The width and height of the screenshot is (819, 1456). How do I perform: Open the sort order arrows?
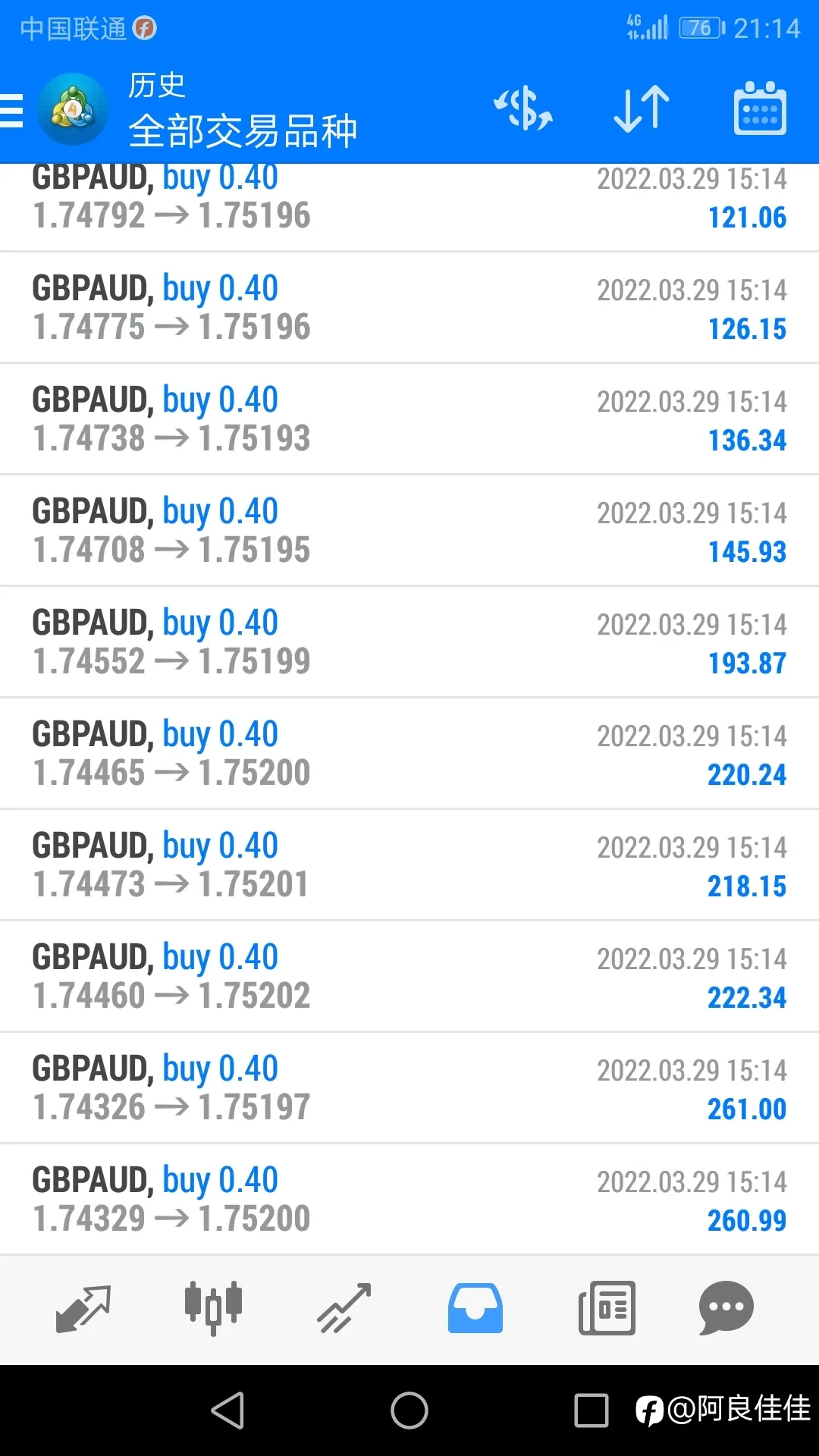click(642, 109)
